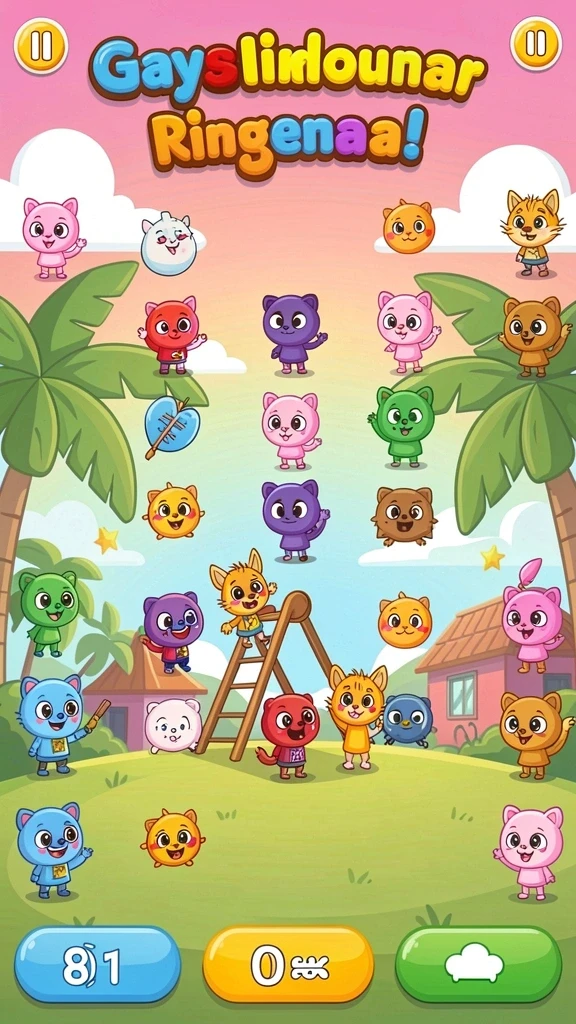The width and height of the screenshot is (576, 1024).
Task: Tap the yellow 0 button
Action: pyautogui.click(x=288, y=965)
